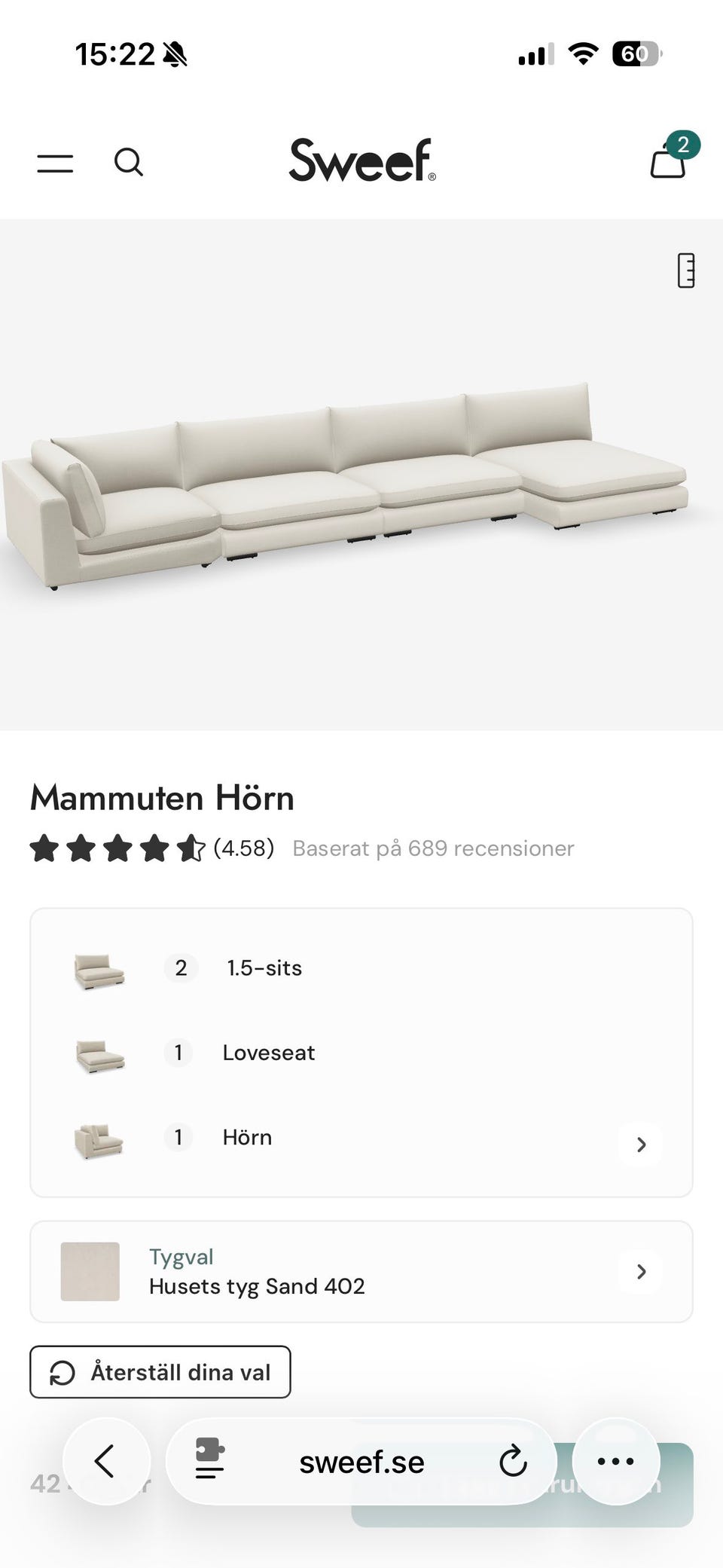This screenshot has height=1568, width=723.
Task: Open the browser more options menu
Action: tap(616, 1461)
